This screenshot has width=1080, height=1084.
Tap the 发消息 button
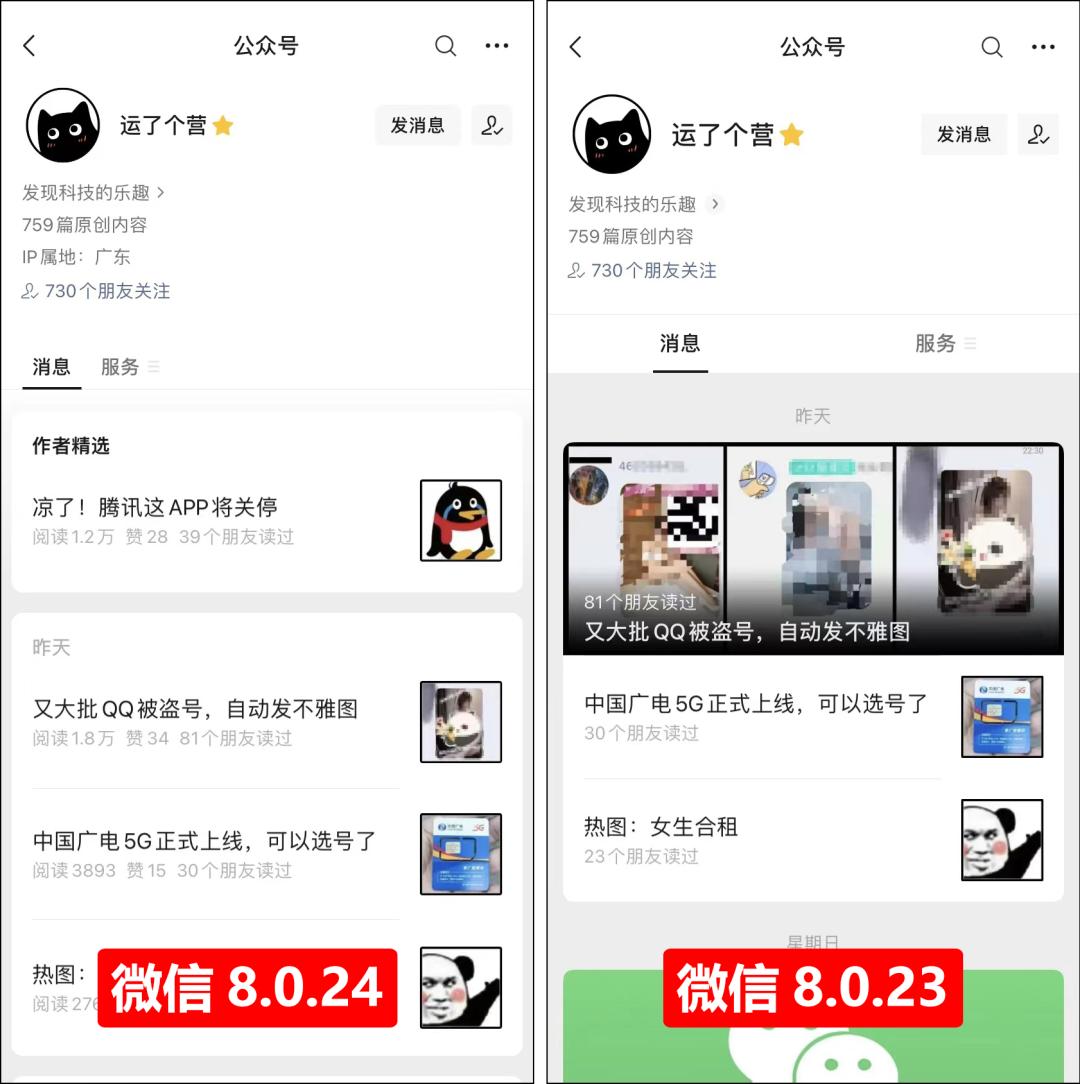[417, 125]
